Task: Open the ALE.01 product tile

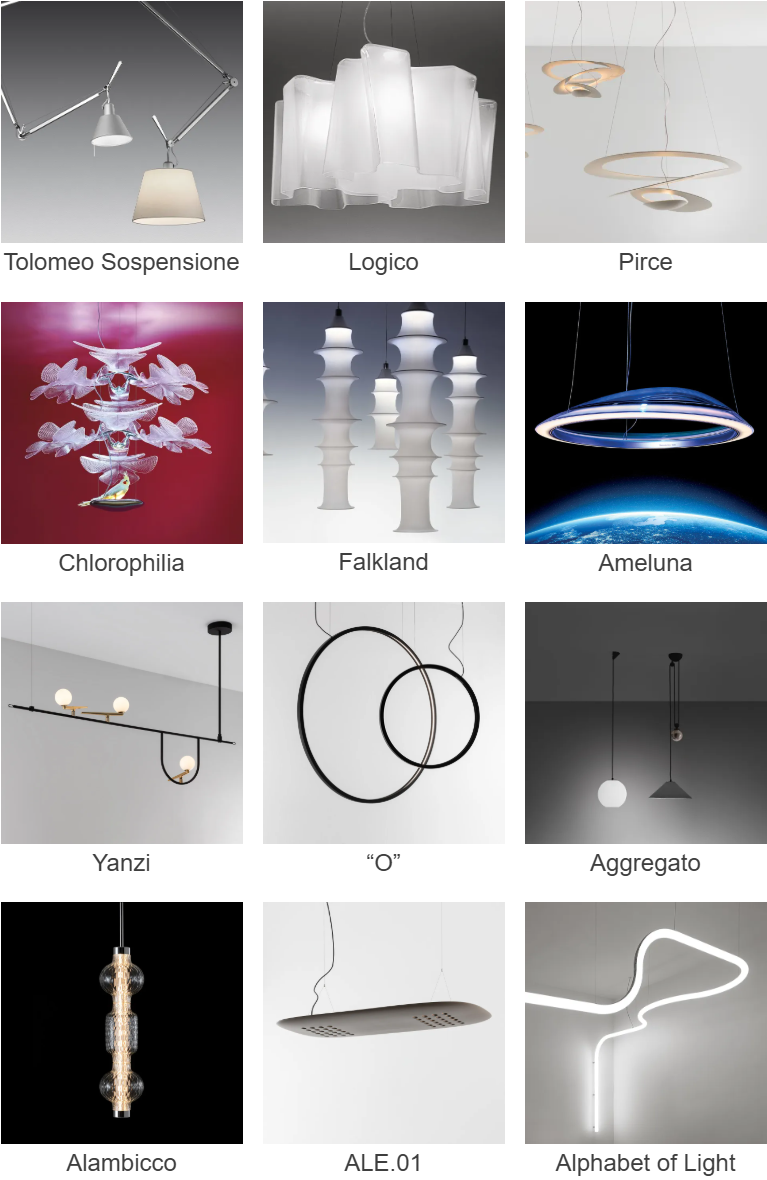Action: pos(383,1023)
